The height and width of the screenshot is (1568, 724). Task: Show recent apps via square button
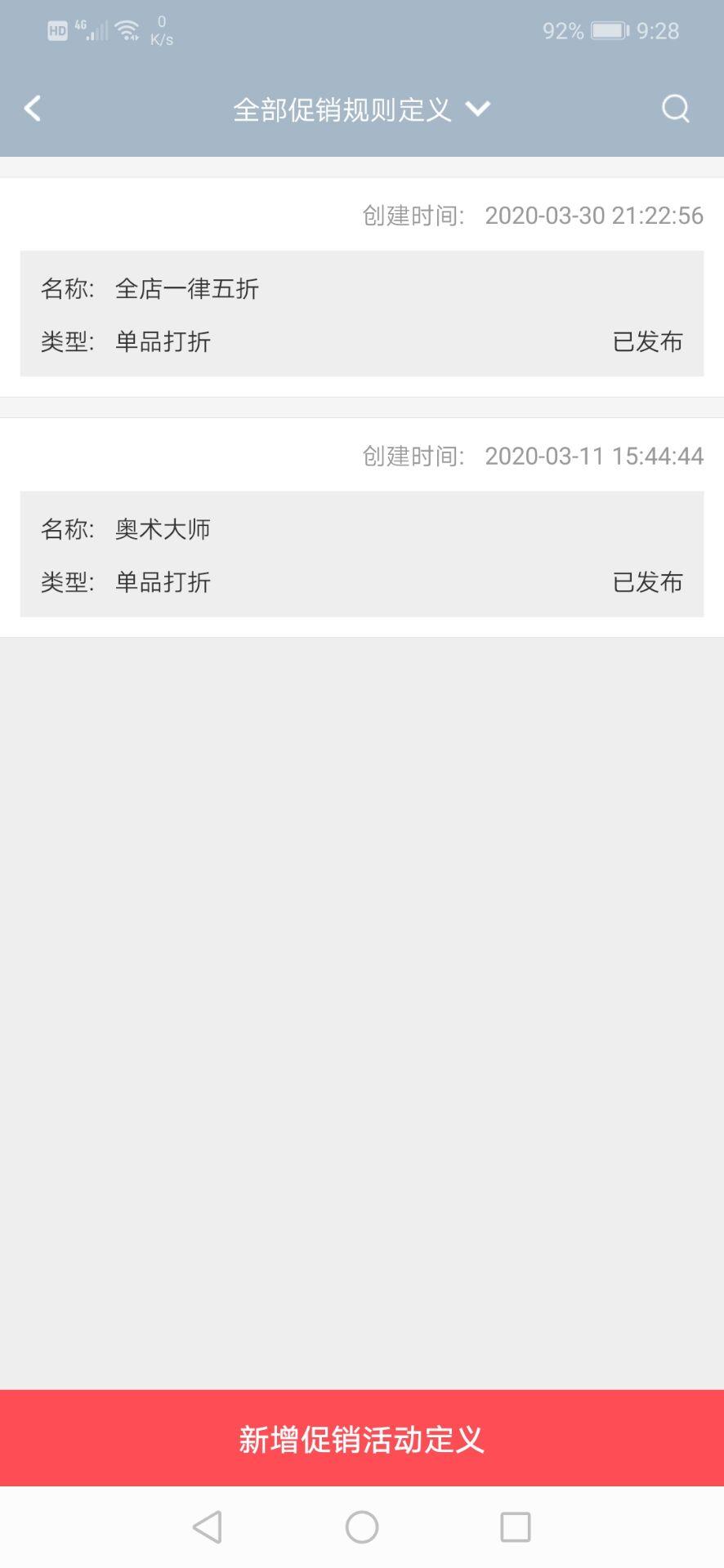515,1527
